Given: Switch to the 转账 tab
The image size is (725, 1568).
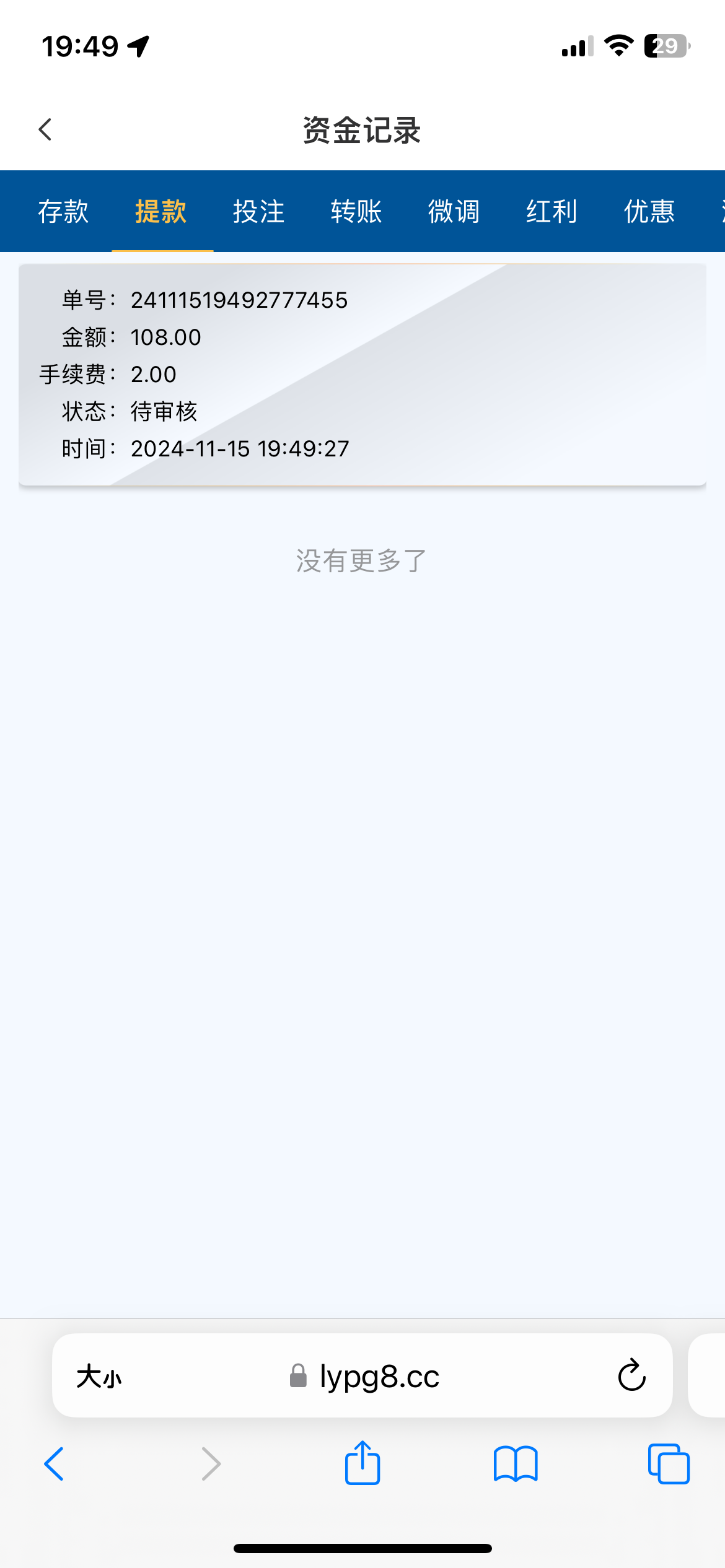Looking at the screenshot, I should click(x=356, y=212).
